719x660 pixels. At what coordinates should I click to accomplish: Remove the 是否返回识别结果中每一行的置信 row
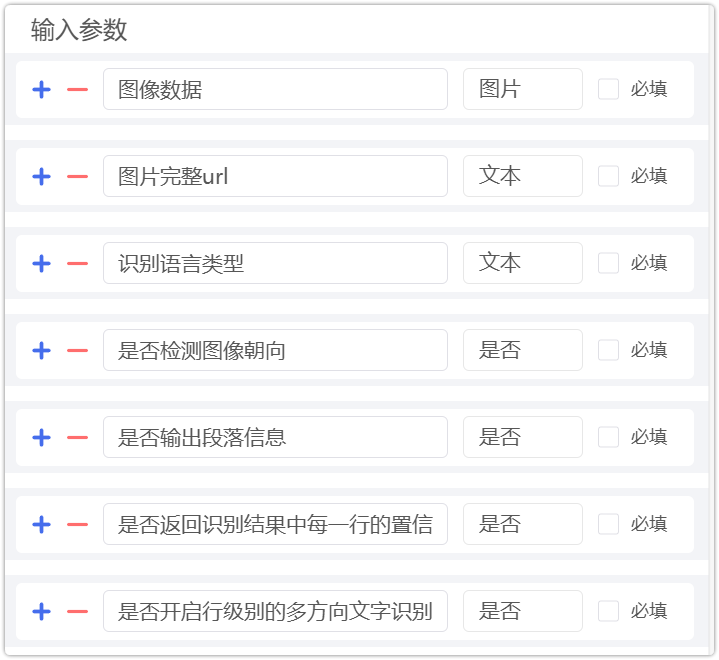[x=77, y=525]
